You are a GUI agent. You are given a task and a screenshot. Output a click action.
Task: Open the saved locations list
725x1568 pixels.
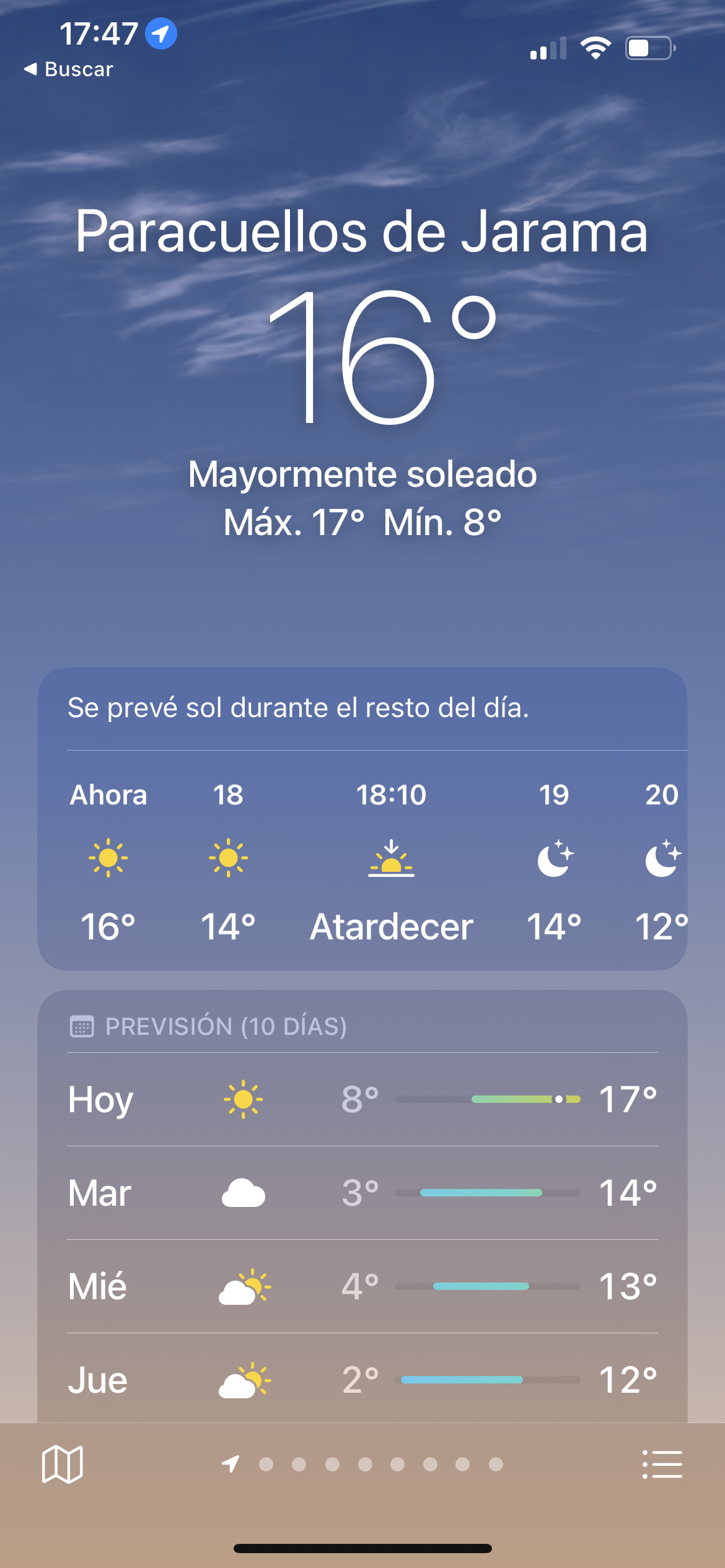coord(662,1464)
